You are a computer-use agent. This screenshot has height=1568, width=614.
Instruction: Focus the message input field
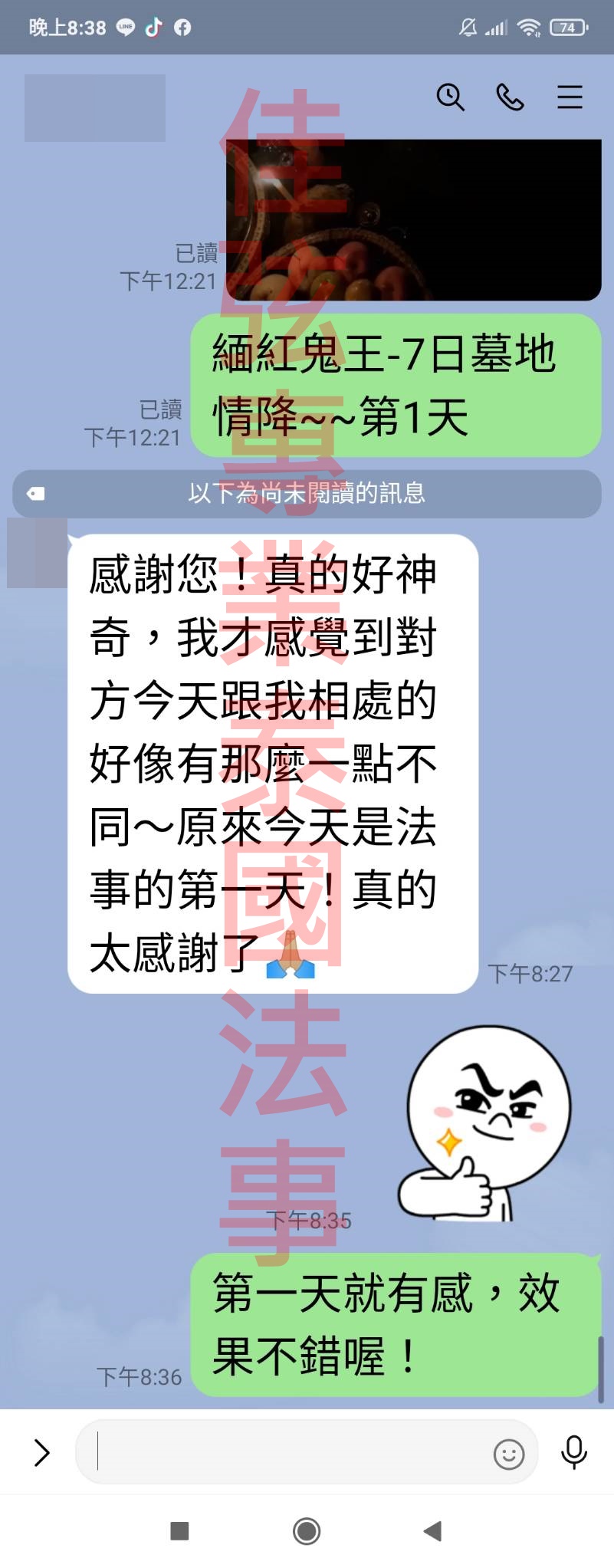pos(291,1452)
